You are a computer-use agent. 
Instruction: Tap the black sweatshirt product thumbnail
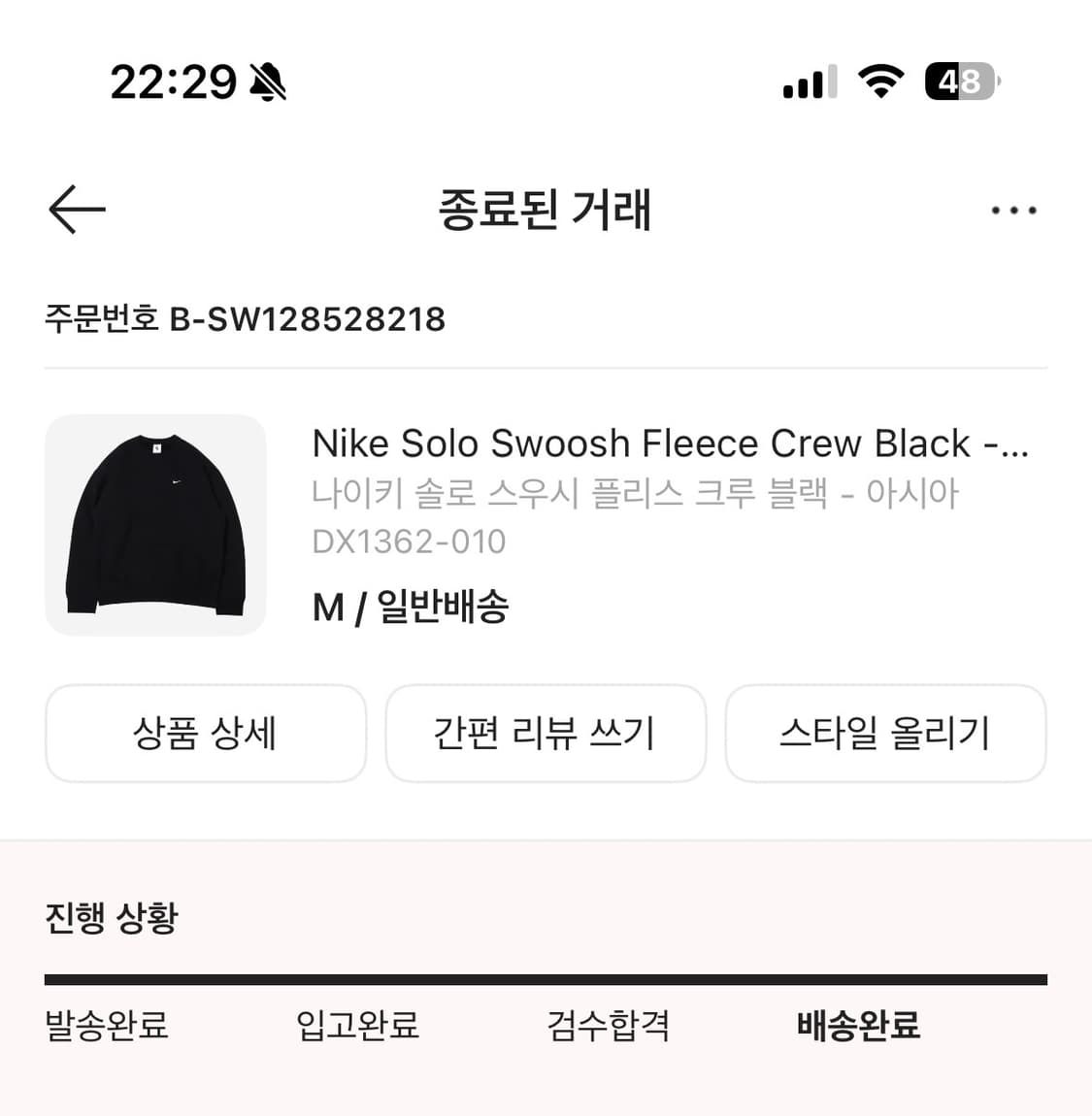156,525
